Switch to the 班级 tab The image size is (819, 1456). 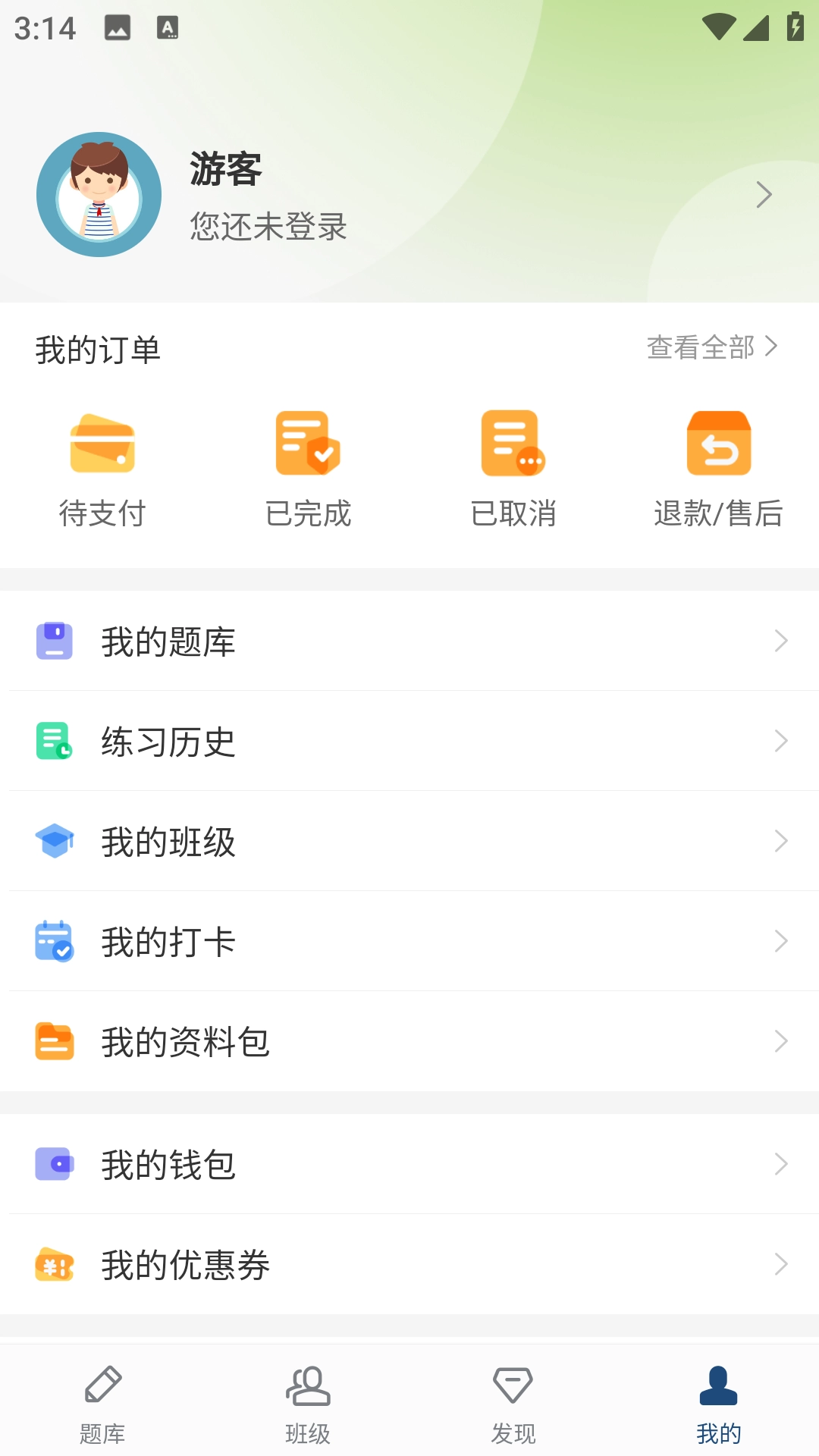pyautogui.click(x=308, y=1404)
